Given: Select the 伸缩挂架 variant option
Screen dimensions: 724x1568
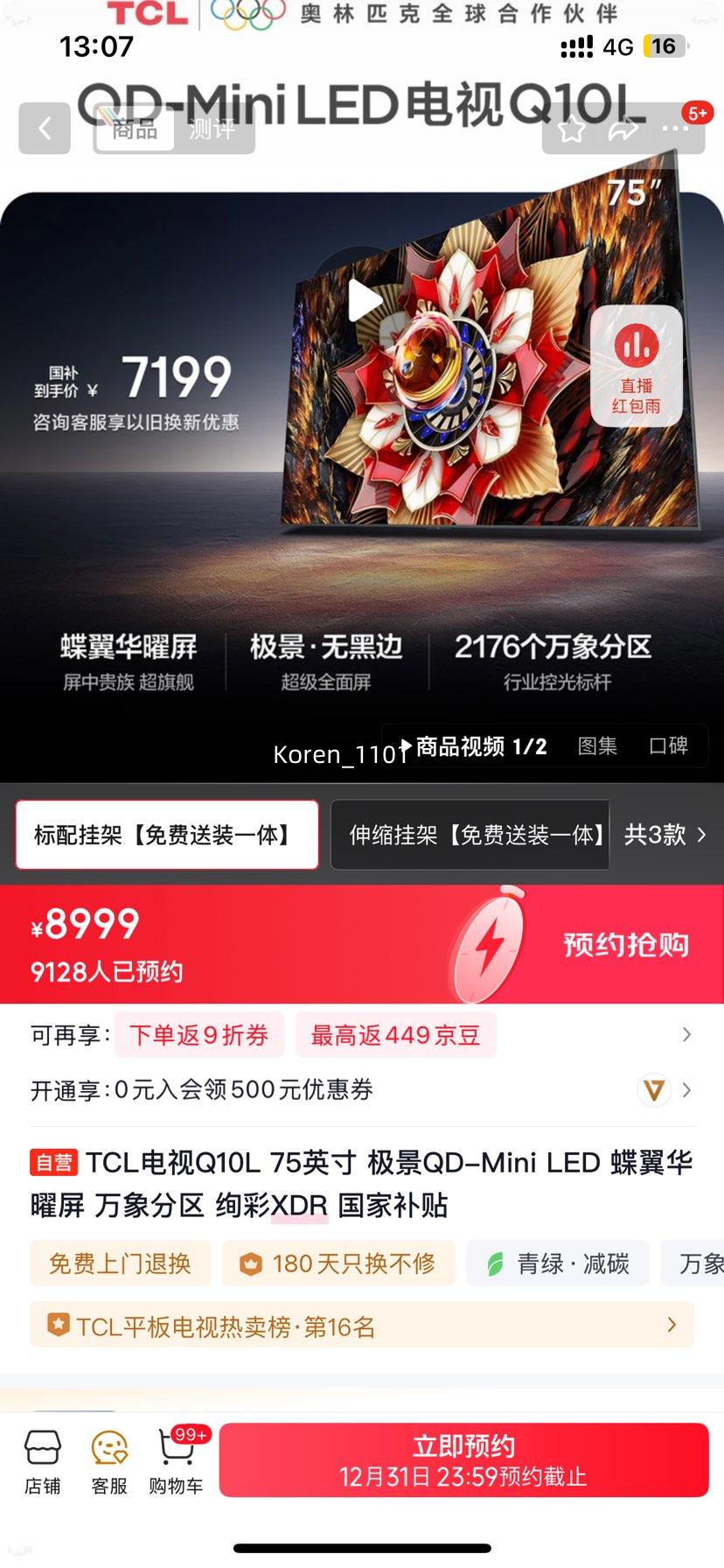Looking at the screenshot, I should (470, 835).
